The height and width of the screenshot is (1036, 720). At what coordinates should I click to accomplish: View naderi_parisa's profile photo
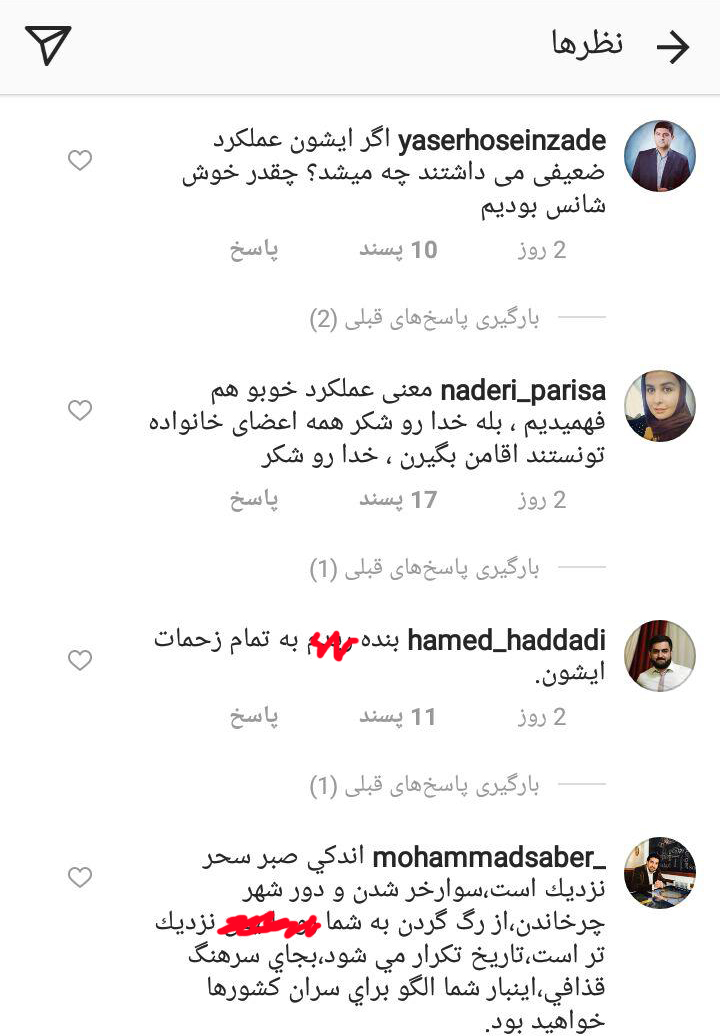[659, 406]
